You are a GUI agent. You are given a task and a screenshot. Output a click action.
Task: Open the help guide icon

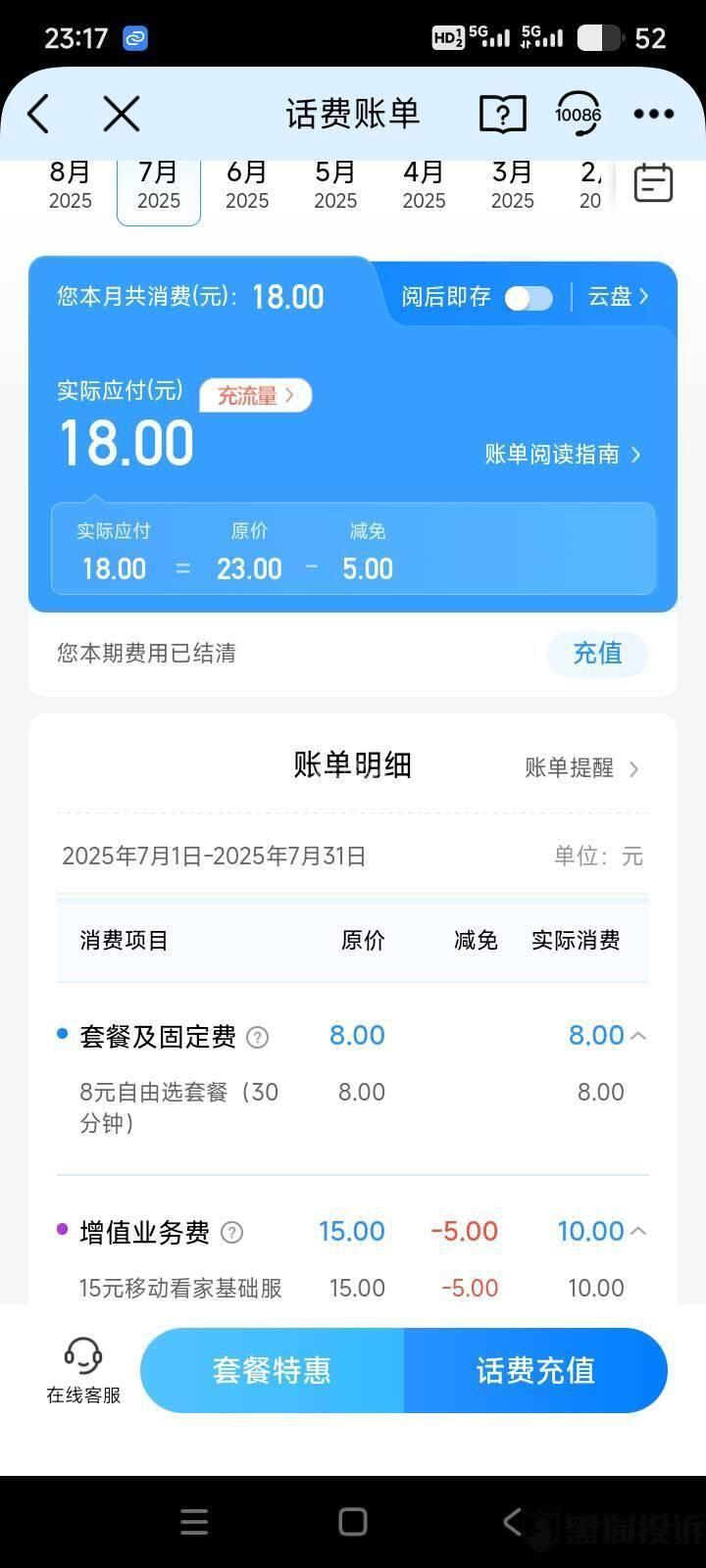(x=502, y=115)
